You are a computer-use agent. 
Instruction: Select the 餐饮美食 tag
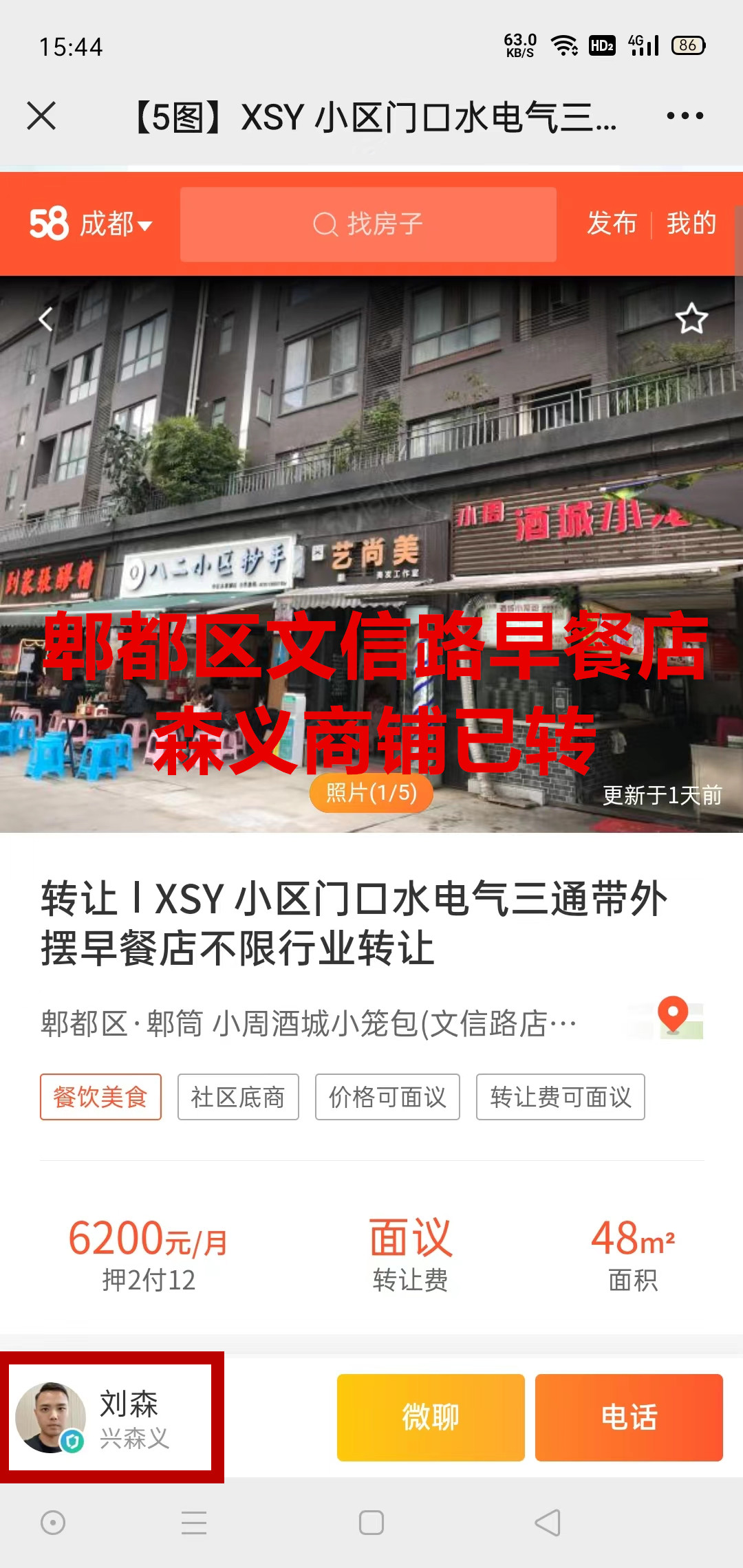click(100, 1097)
